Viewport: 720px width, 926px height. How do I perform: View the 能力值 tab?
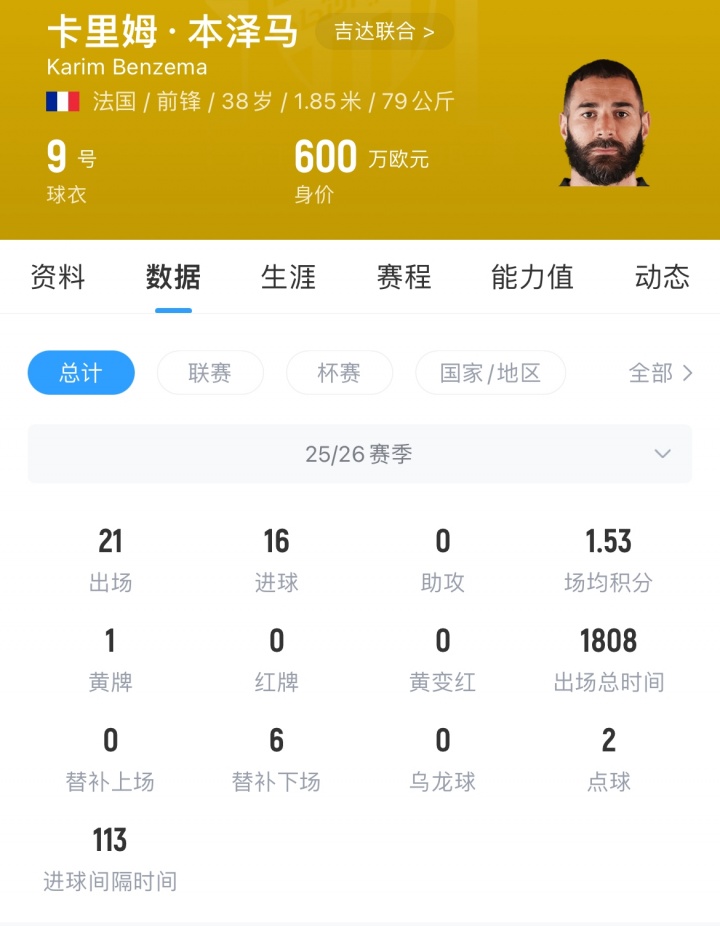coord(532,277)
